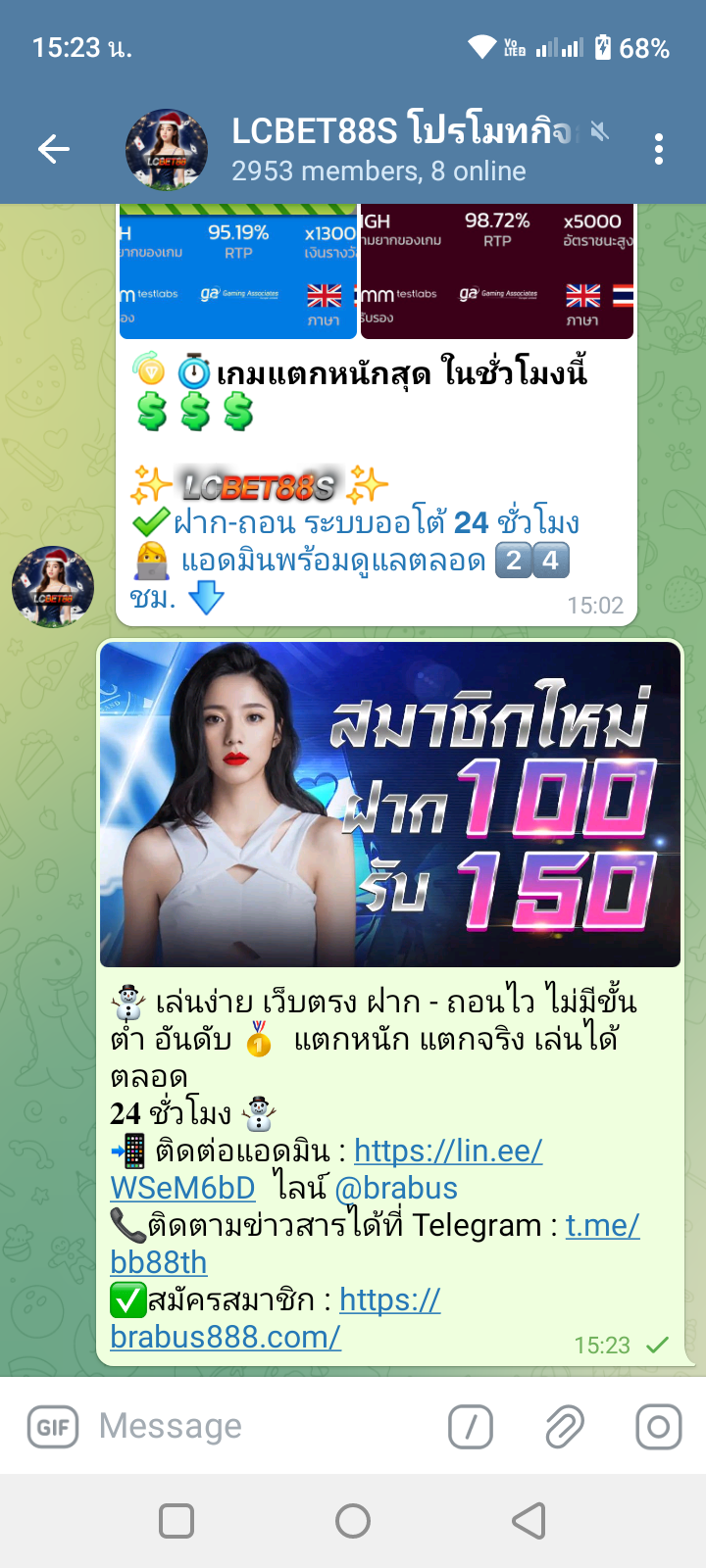Open recent apps view
706x1568 pixels.
(176, 1521)
